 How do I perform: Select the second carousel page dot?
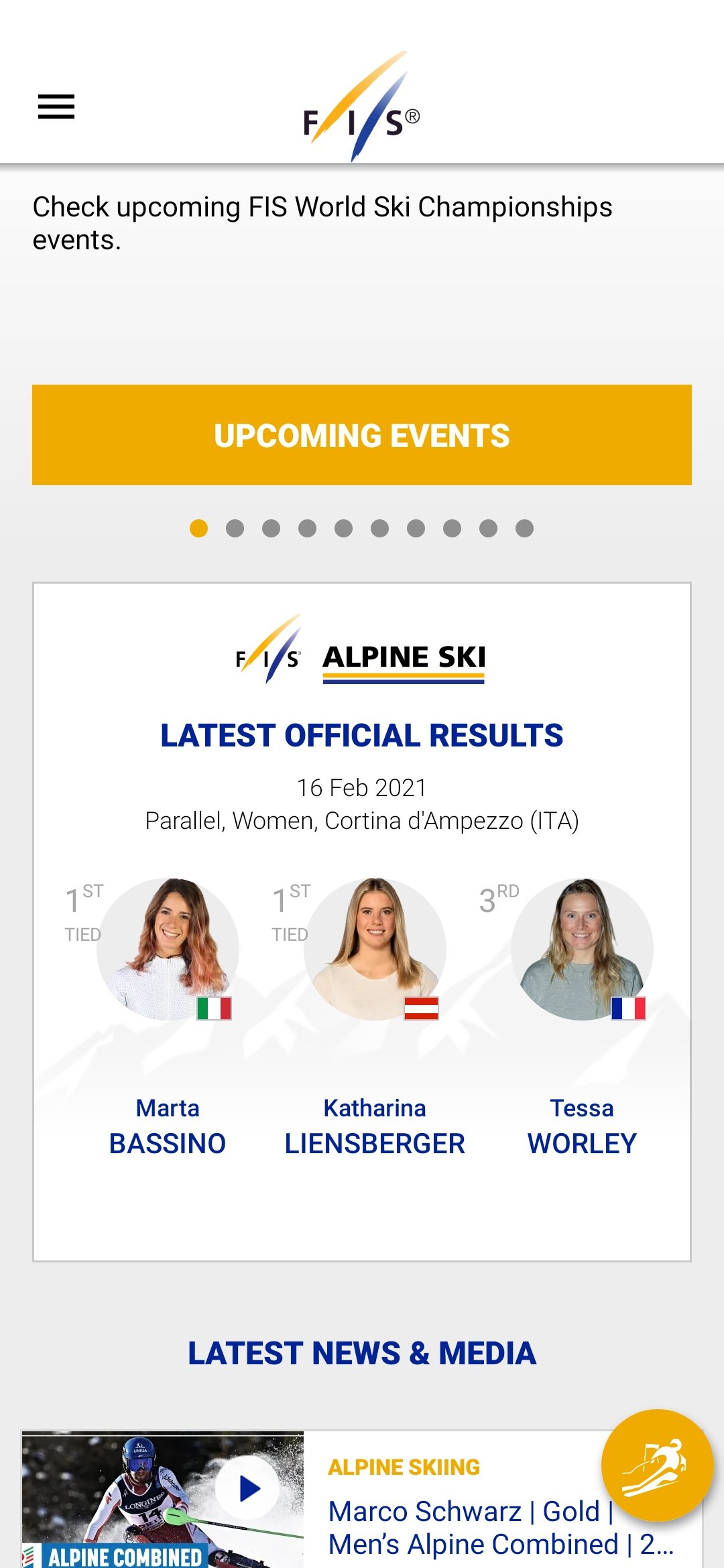pyautogui.click(x=235, y=529)
